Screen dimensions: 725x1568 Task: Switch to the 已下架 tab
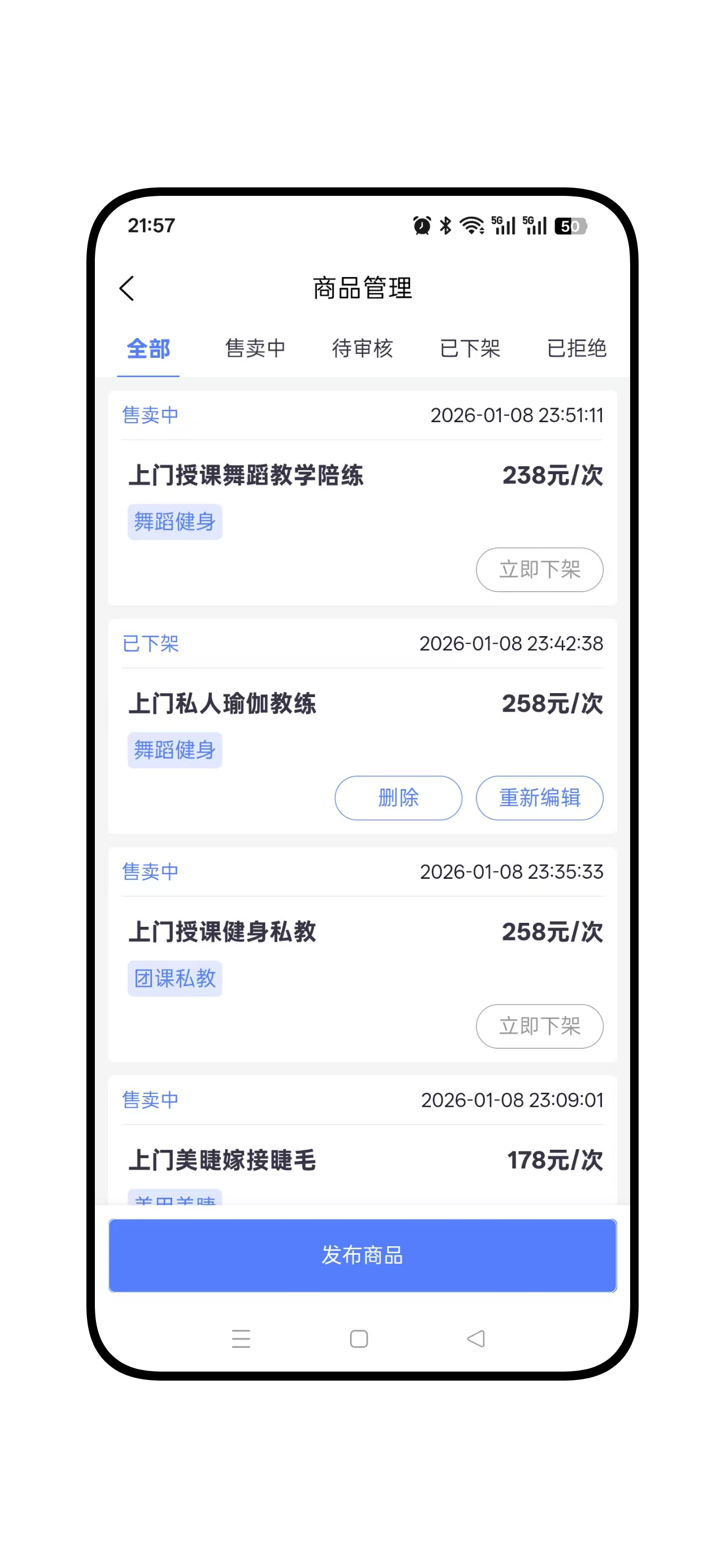click(469, 348)
